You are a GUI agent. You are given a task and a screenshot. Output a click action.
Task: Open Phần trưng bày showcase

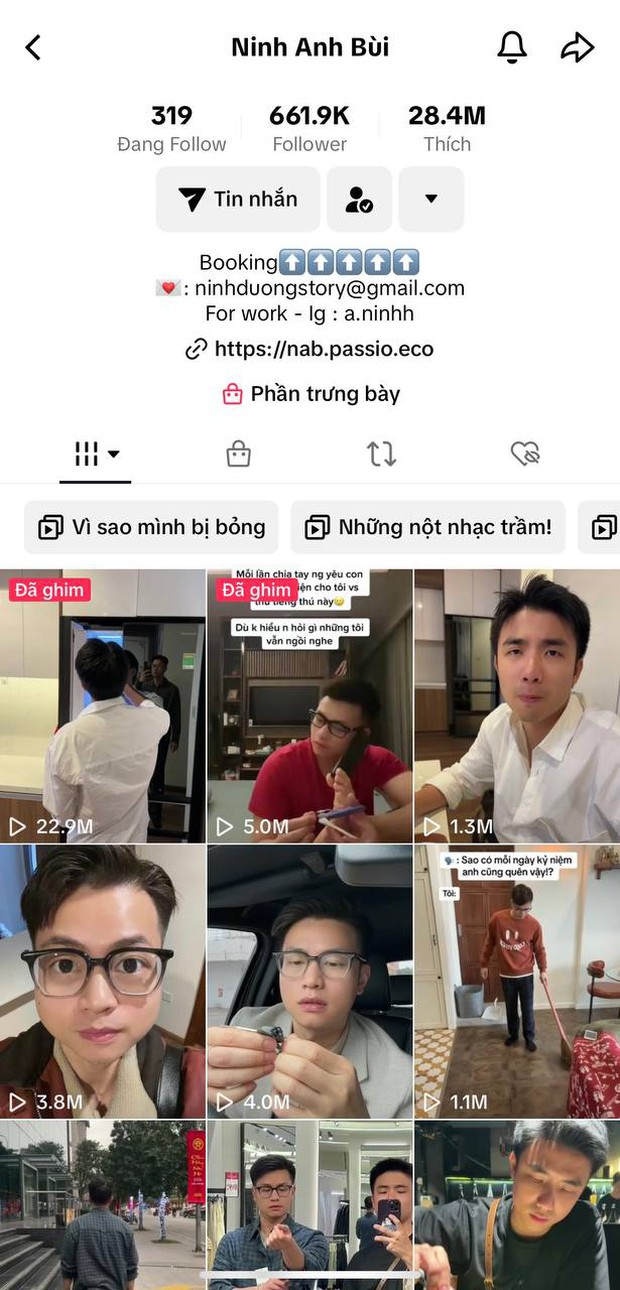point(311,394)
